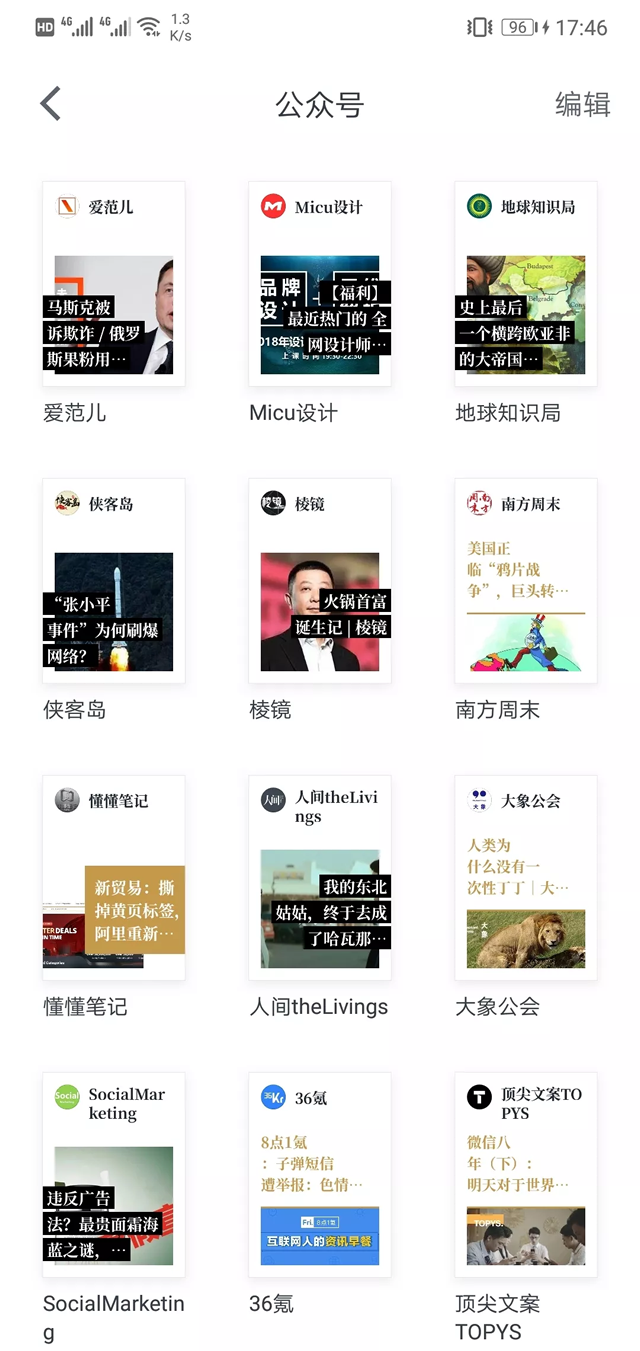This screenshot has height=1351, width=640.
Task: Go back using the top-left arrow
Action: click(51, 104)
